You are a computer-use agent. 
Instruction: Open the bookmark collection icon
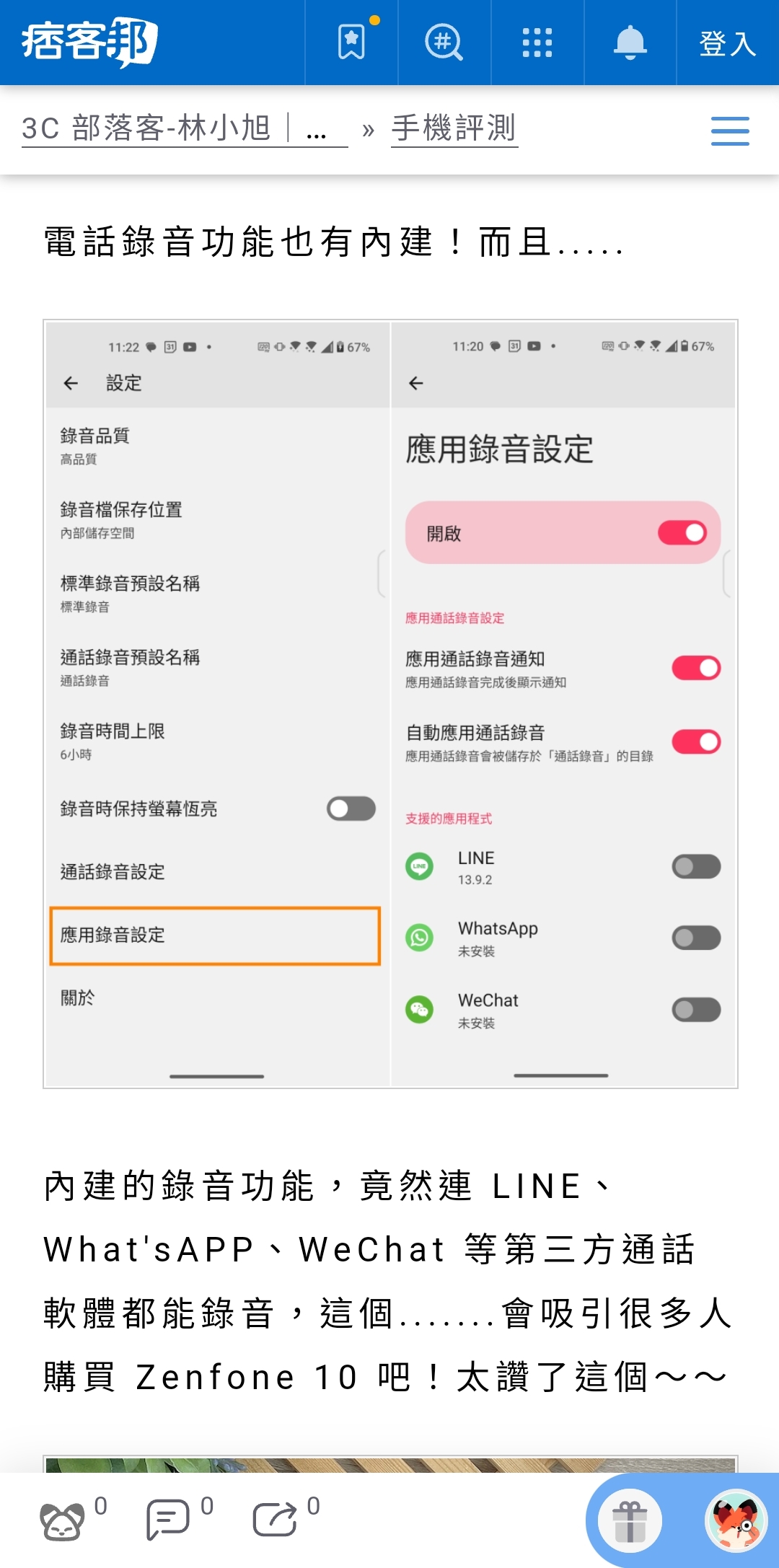(351, 43)
